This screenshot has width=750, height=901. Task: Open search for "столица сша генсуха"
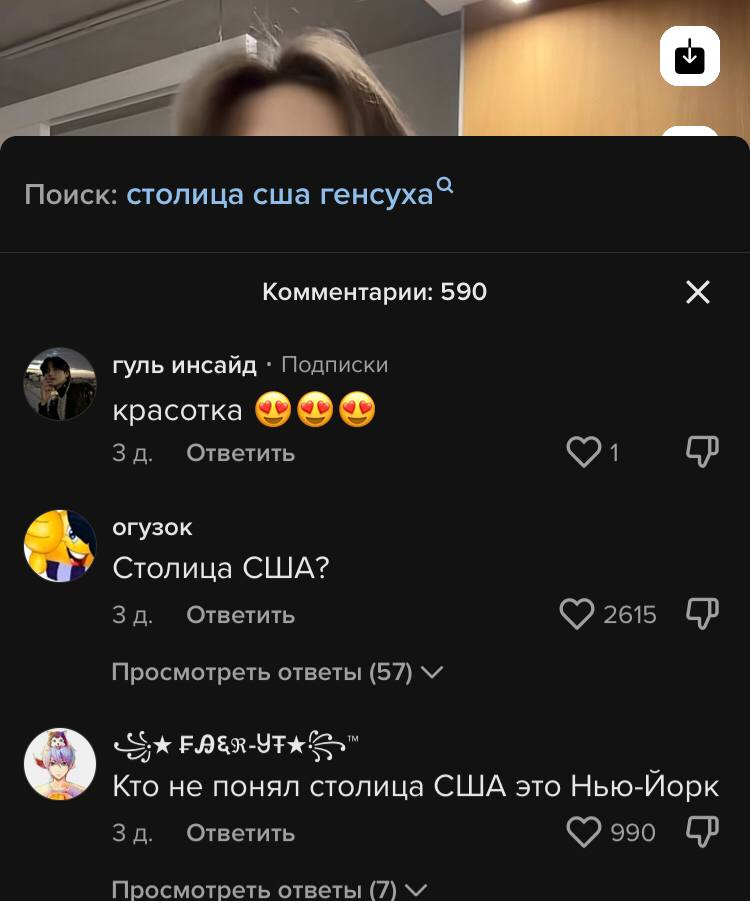(280, 194)
